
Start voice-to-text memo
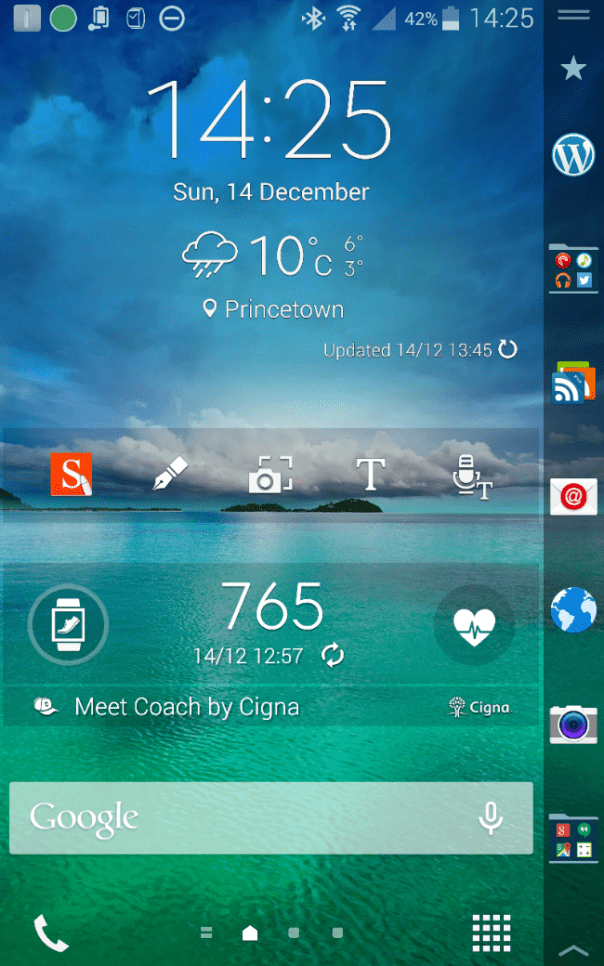click(471, 476)
